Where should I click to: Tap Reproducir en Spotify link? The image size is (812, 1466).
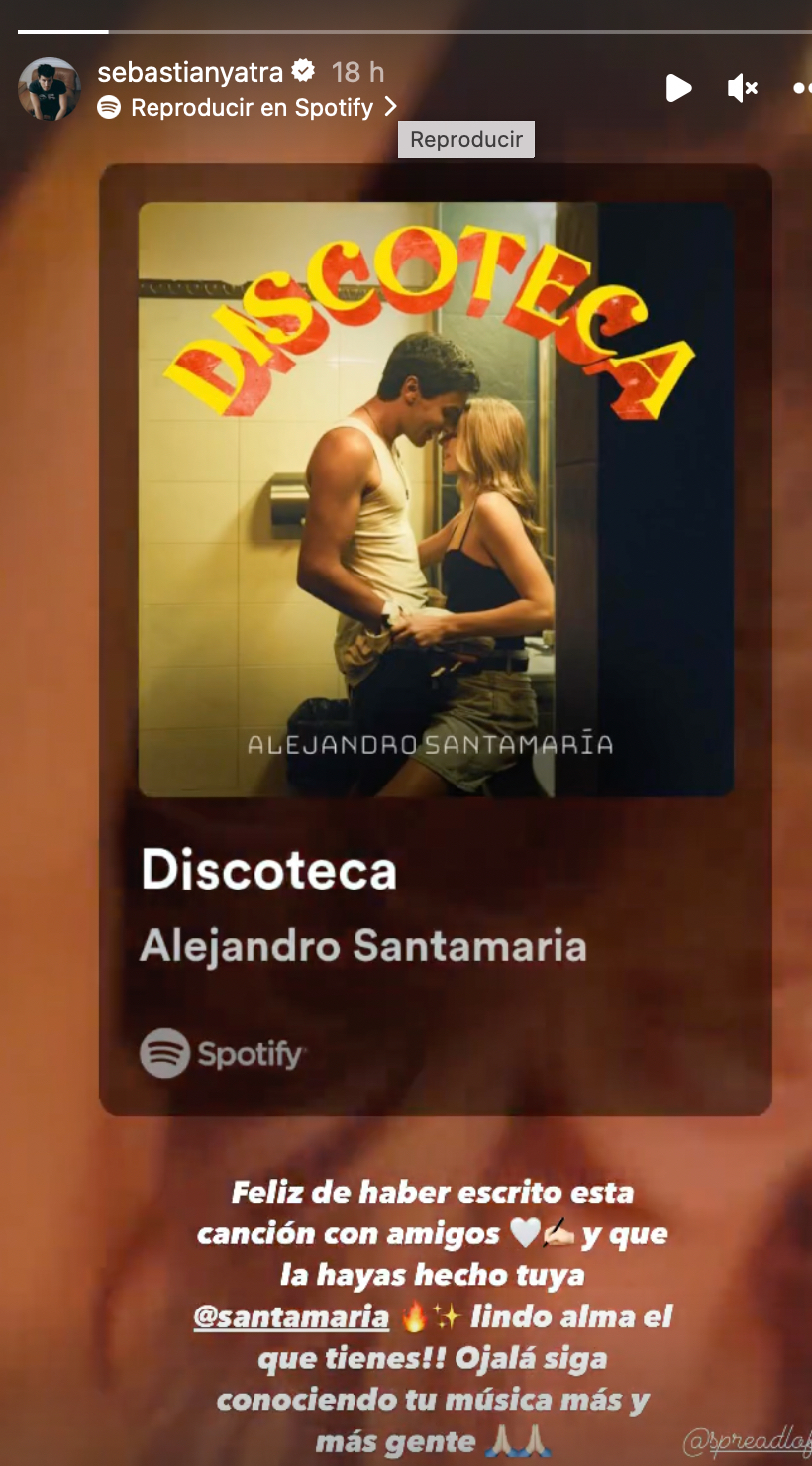(x=248, y=108)
